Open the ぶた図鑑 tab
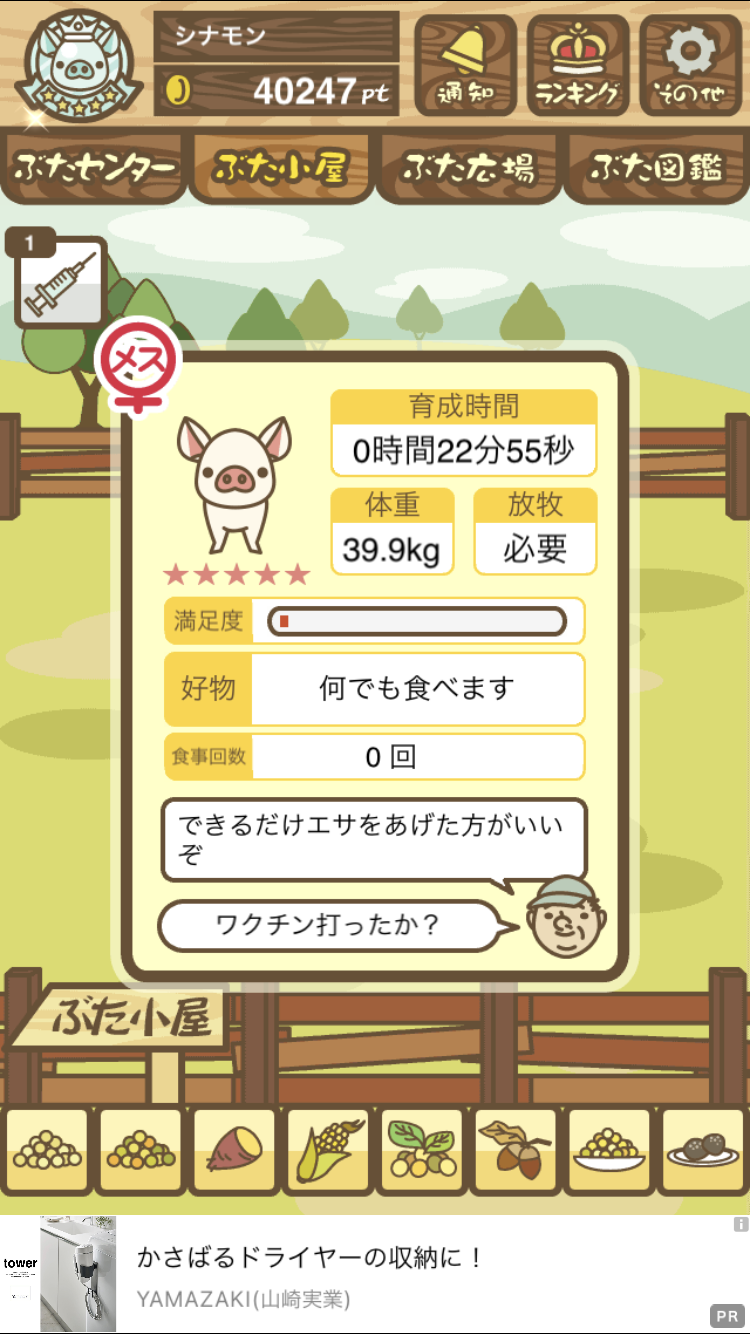Screen dimensions: 750x1334 (656, 168)
